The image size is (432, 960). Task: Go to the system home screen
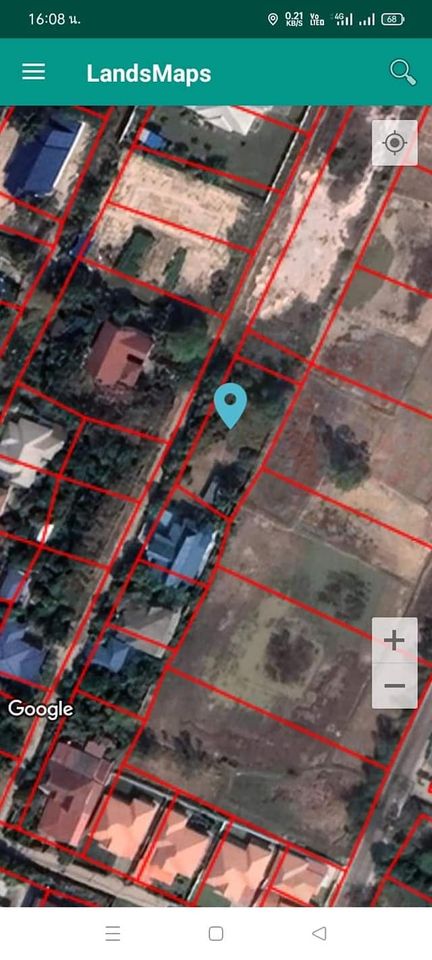[215, 933]
